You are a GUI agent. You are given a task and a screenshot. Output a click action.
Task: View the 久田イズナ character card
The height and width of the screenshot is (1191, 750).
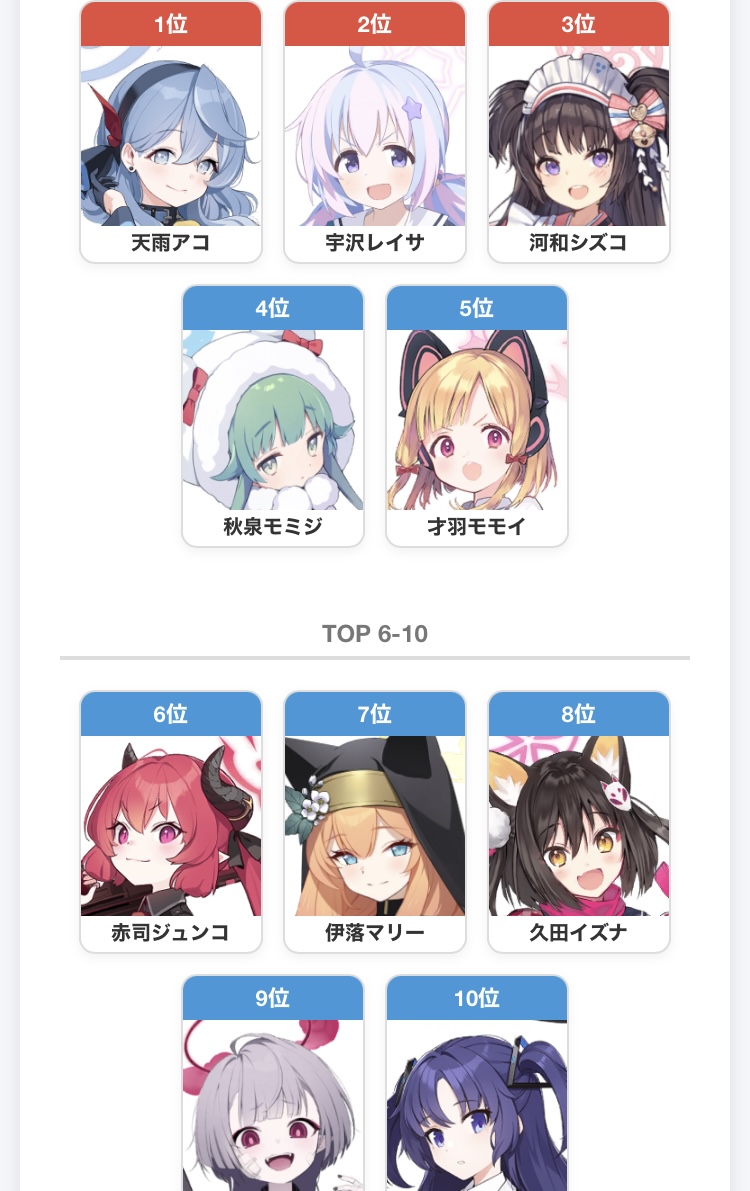[579, 824]
